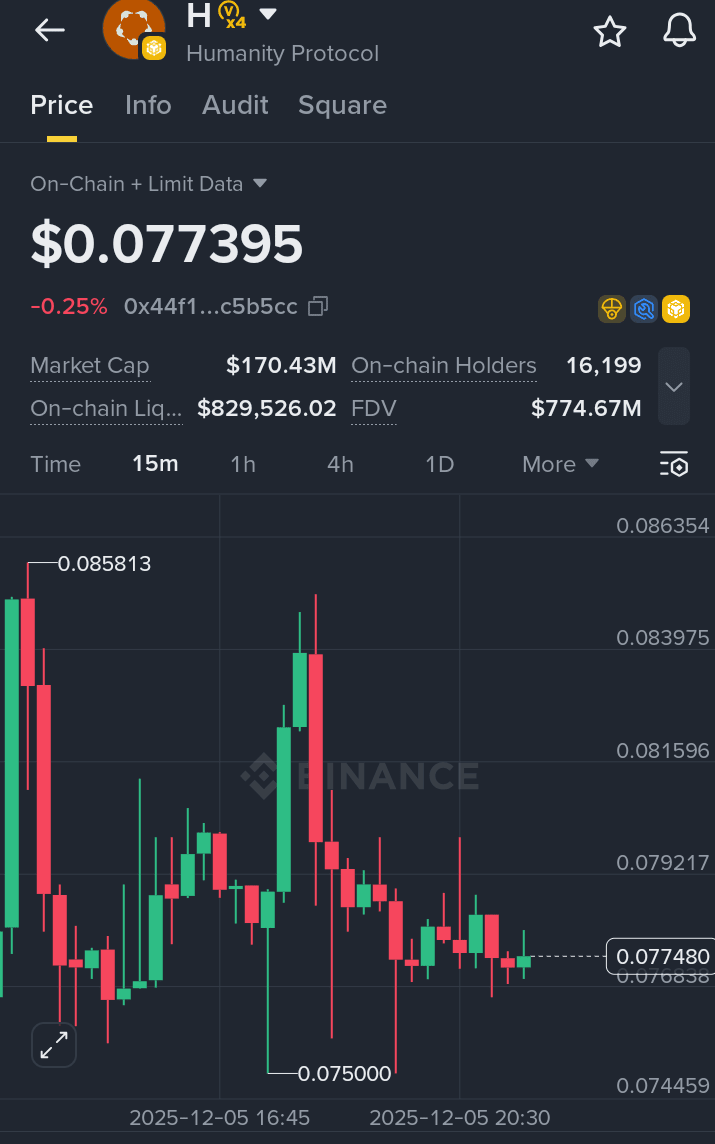This screenshot has width=715, height=1144.
Task: Go back using the arrow icon
Action: (49, 31)
